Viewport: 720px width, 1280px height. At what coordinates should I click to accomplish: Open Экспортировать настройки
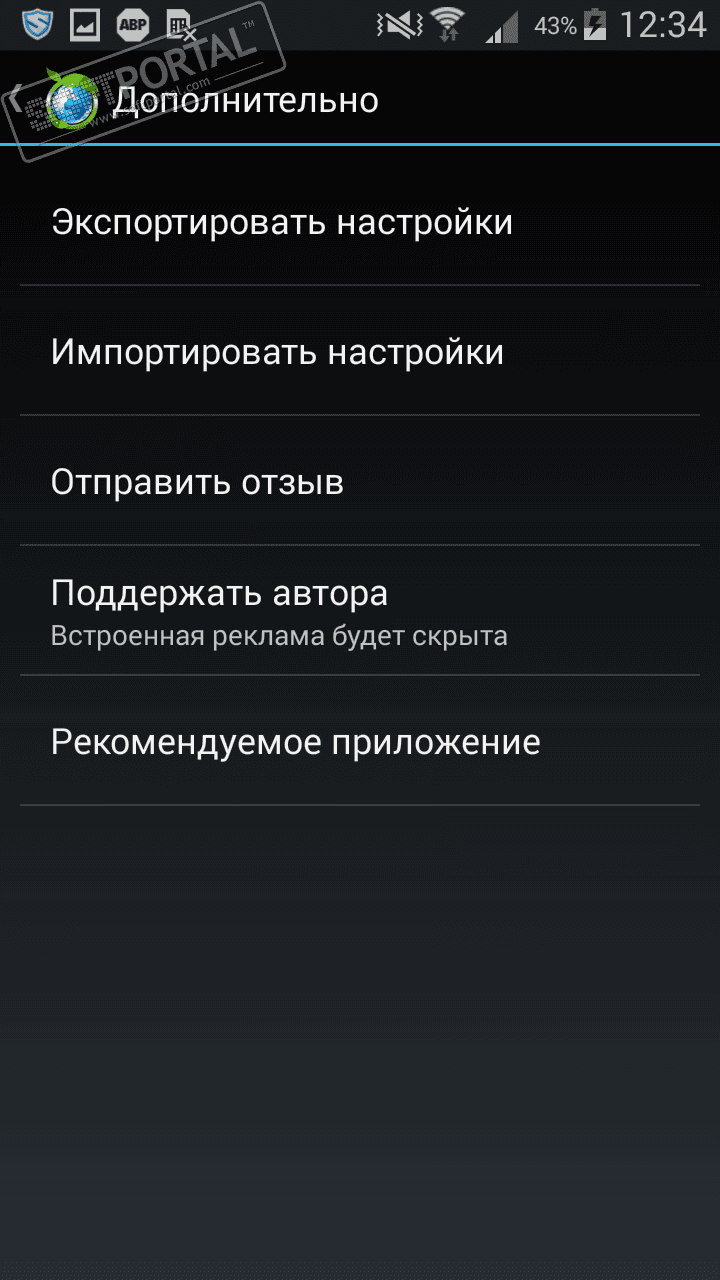coord(282,222)
